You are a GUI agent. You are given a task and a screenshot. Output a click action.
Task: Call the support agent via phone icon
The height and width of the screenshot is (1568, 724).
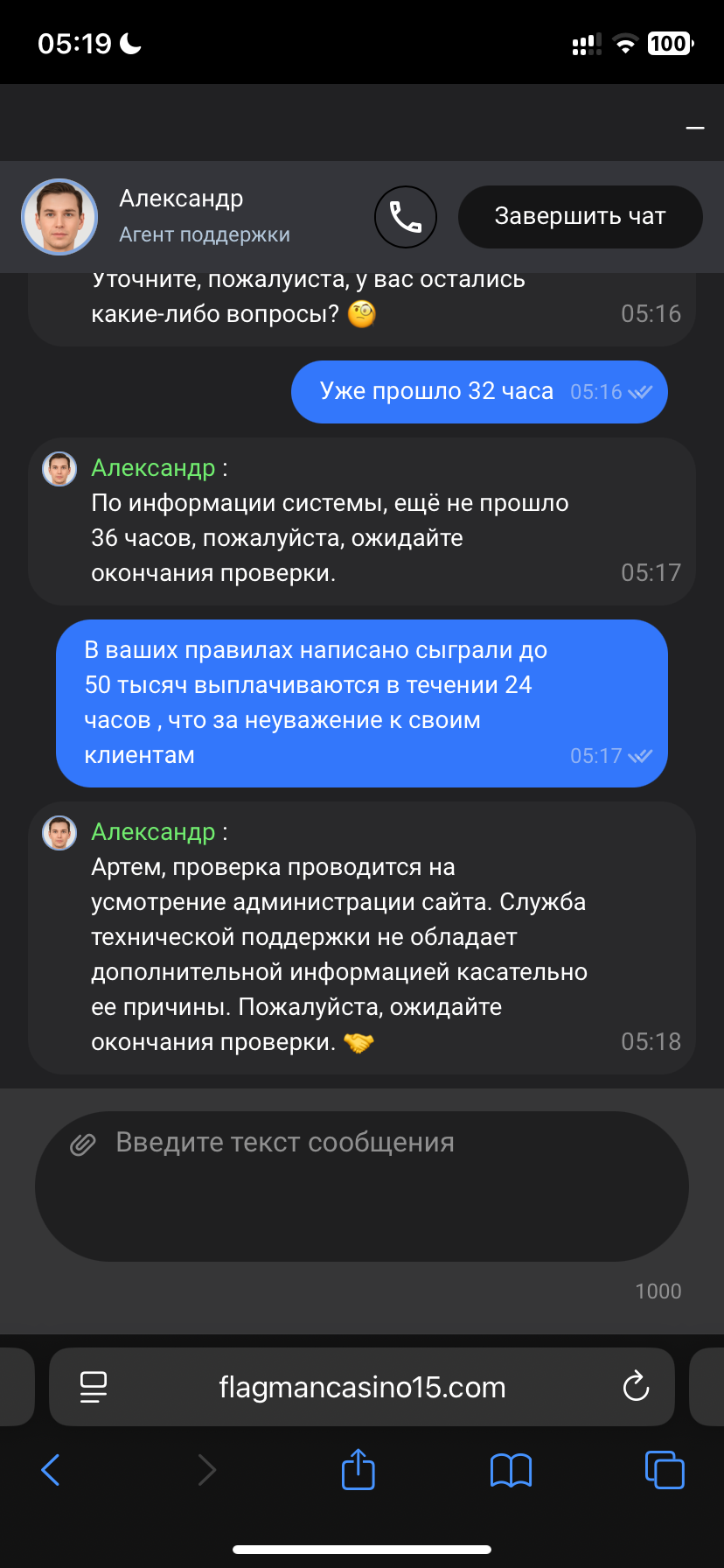point(406,217)
